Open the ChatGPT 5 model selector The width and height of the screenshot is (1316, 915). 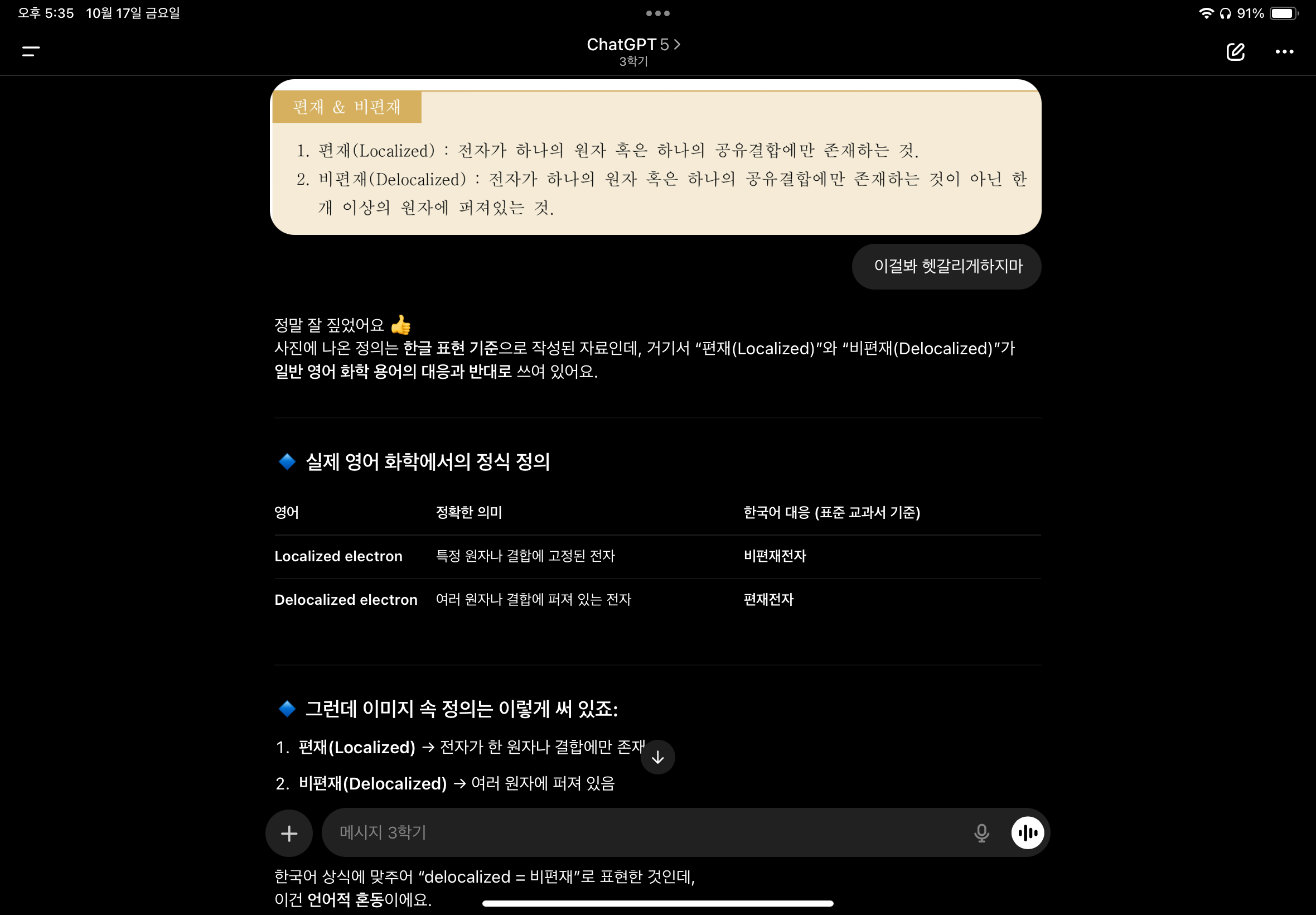[633, 45]
